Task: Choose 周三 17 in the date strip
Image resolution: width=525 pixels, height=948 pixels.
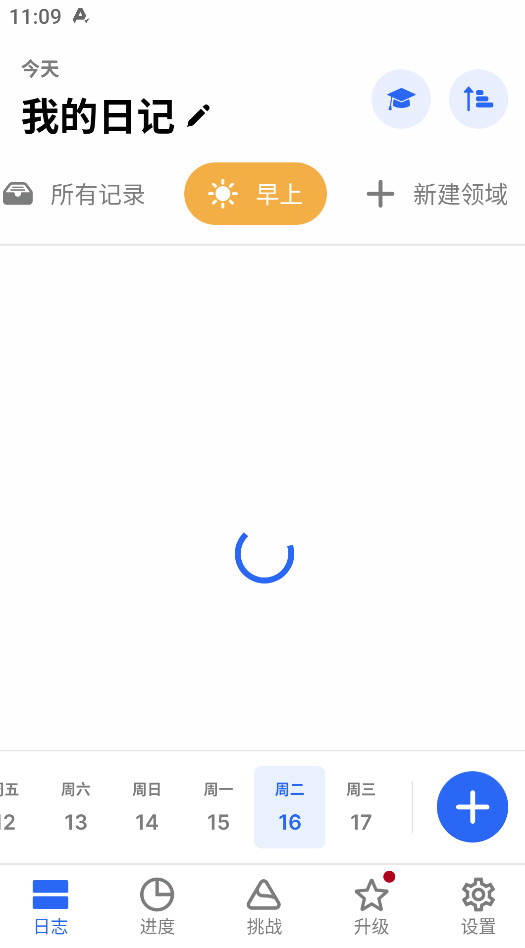Action: tap(361, 807)
